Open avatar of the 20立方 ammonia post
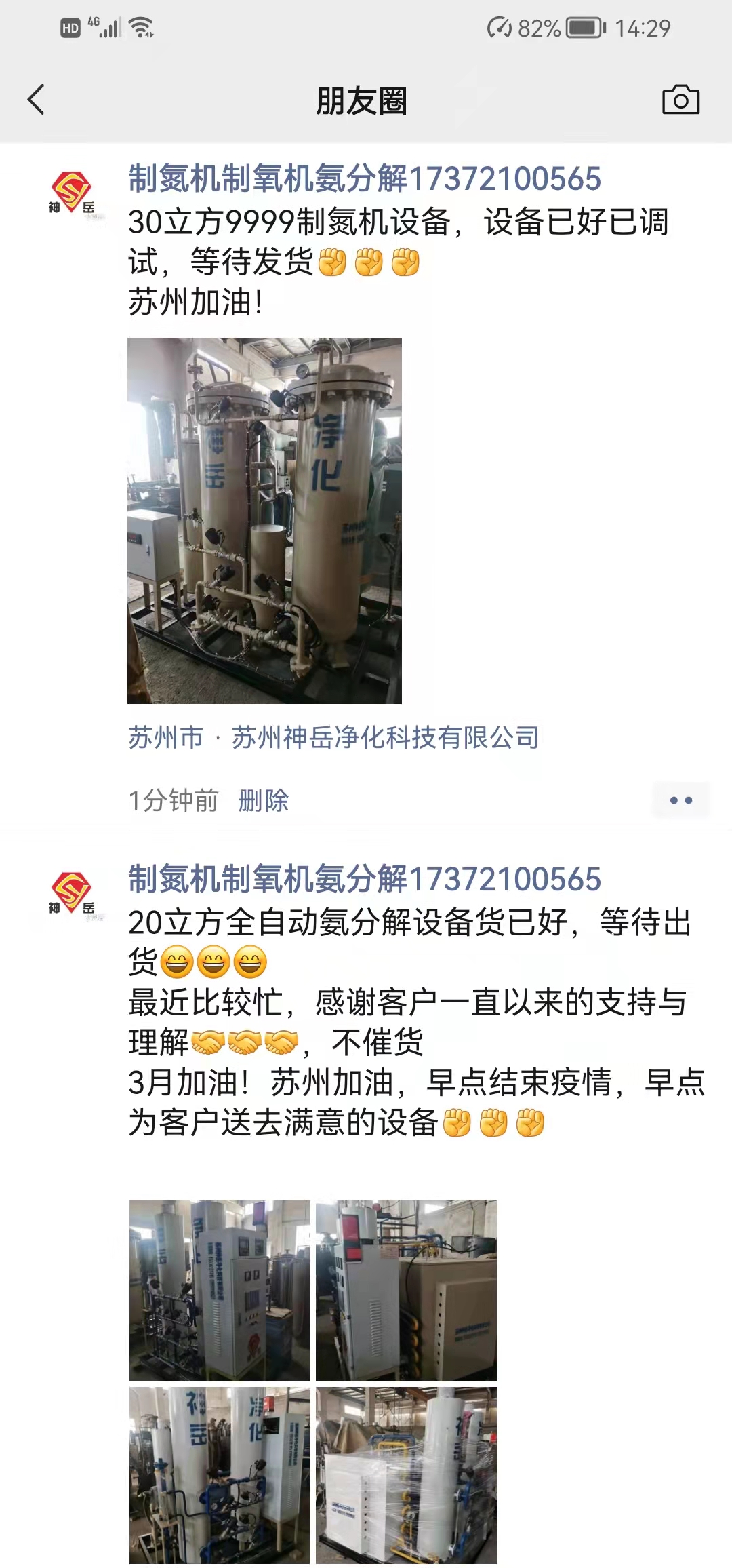The image size is (732, 1568). 71,893
